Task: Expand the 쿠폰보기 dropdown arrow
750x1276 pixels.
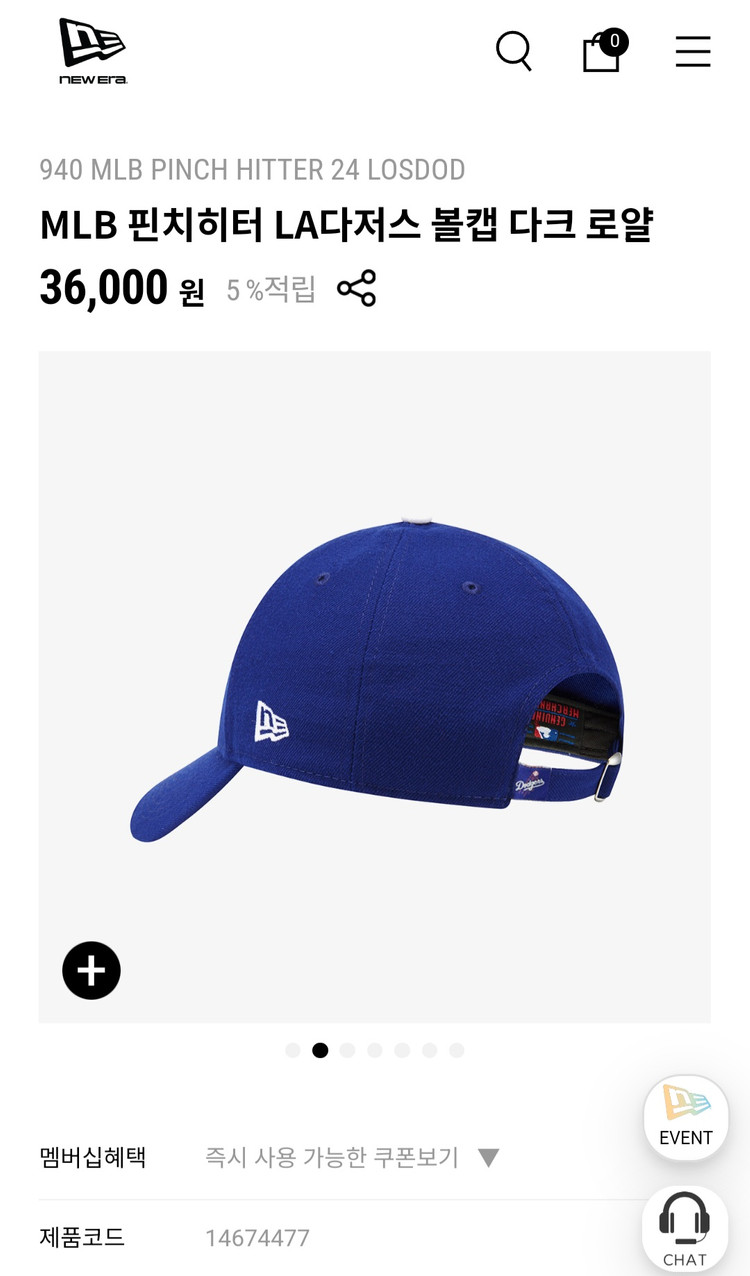Action: (x=489, y=1157)
